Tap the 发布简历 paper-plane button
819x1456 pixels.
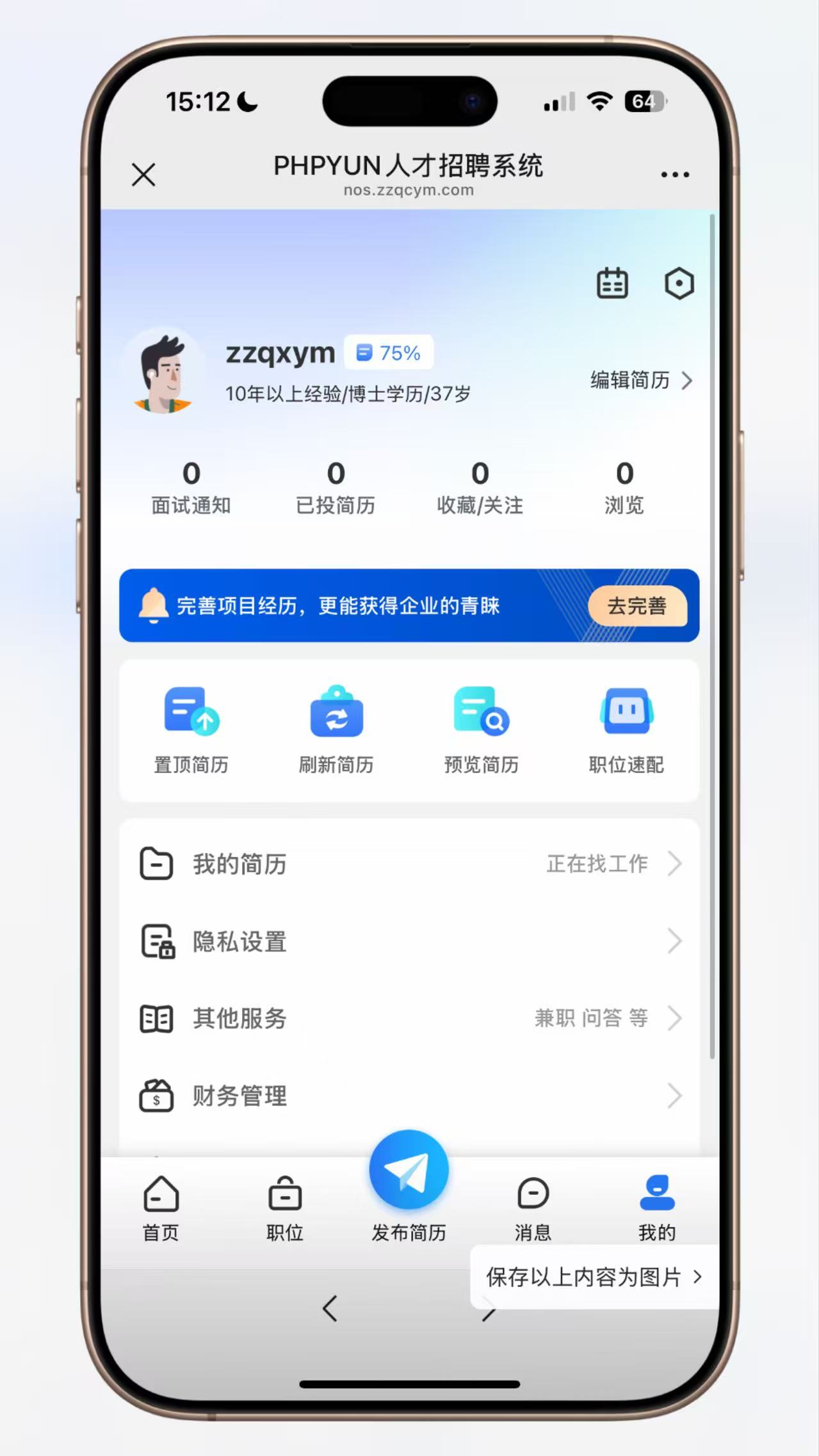click(409, 1170)
